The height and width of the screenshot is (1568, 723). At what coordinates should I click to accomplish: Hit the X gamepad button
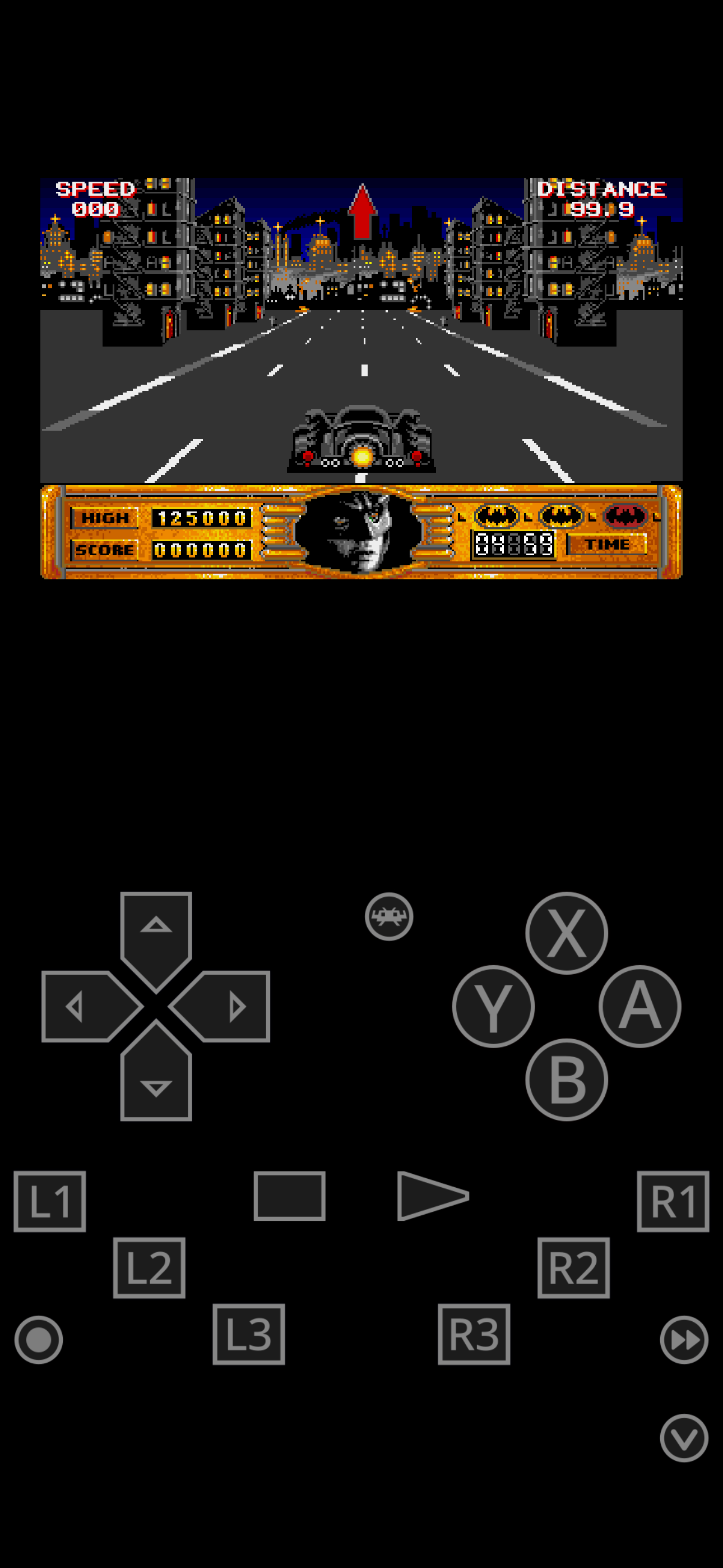coord(566,933)
